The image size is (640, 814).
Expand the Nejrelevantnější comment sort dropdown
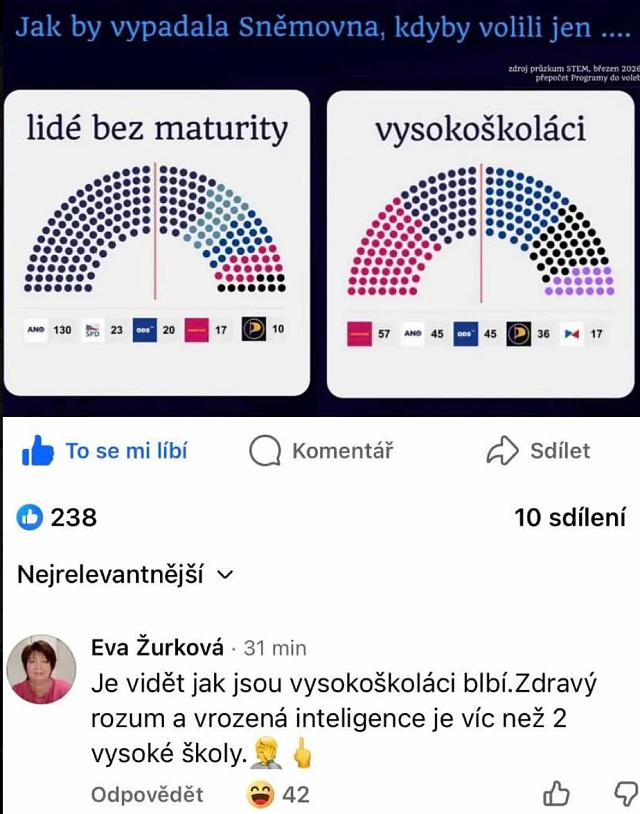[x=125, y=575]
